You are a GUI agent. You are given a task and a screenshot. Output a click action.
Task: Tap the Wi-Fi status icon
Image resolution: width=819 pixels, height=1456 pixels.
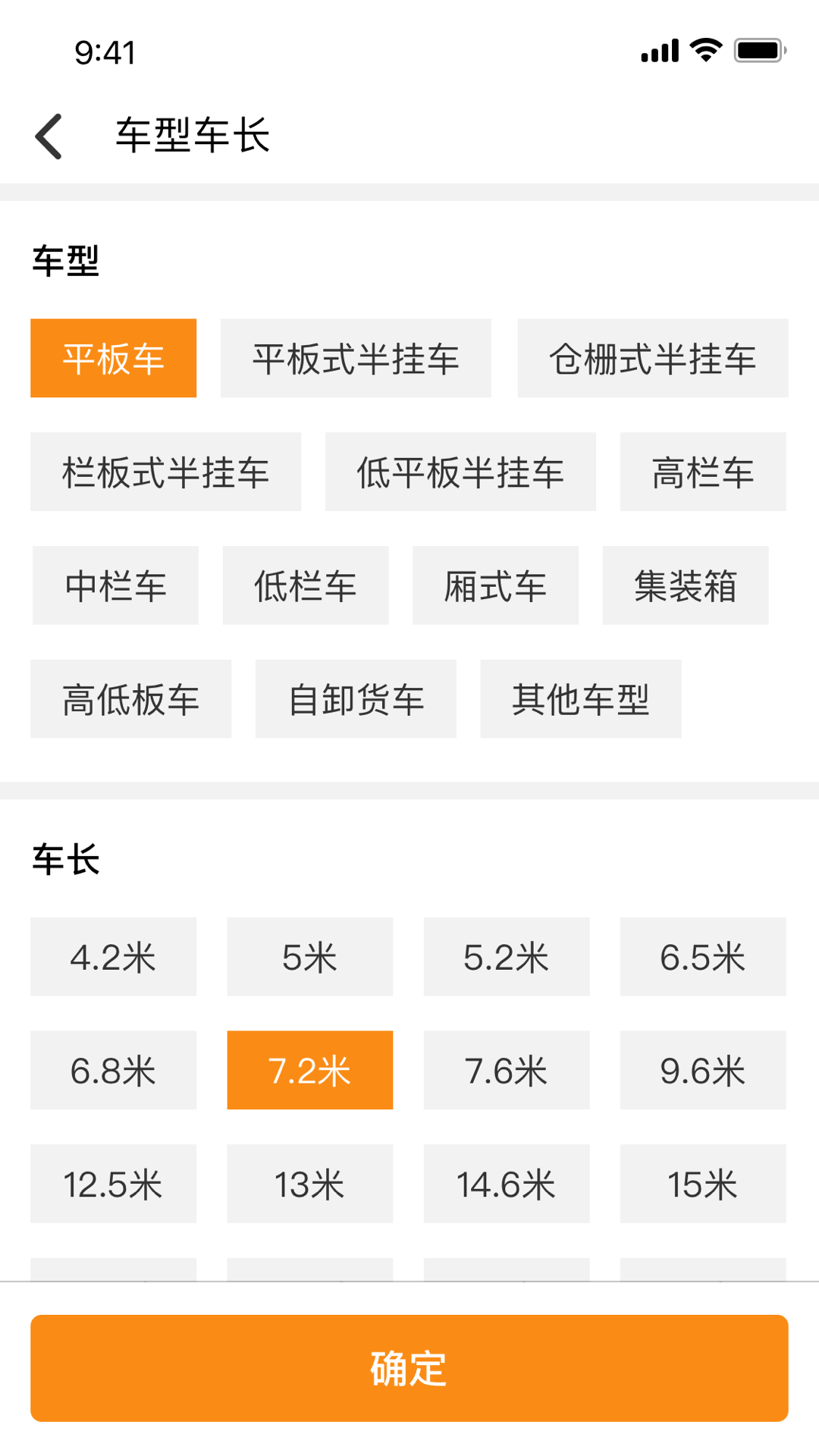pos(703,48)
